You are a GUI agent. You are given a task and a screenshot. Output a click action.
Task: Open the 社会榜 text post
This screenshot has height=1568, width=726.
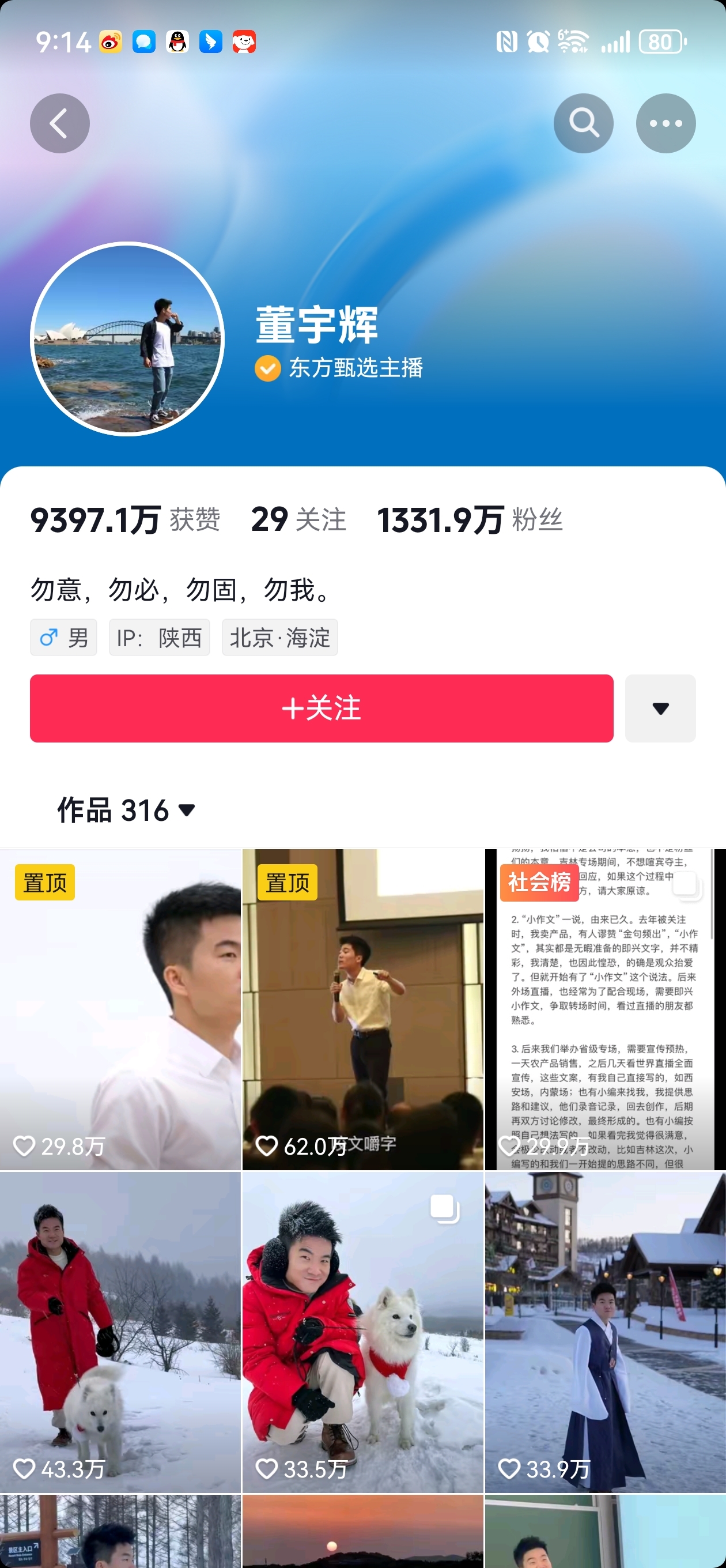pos(605,1009)
